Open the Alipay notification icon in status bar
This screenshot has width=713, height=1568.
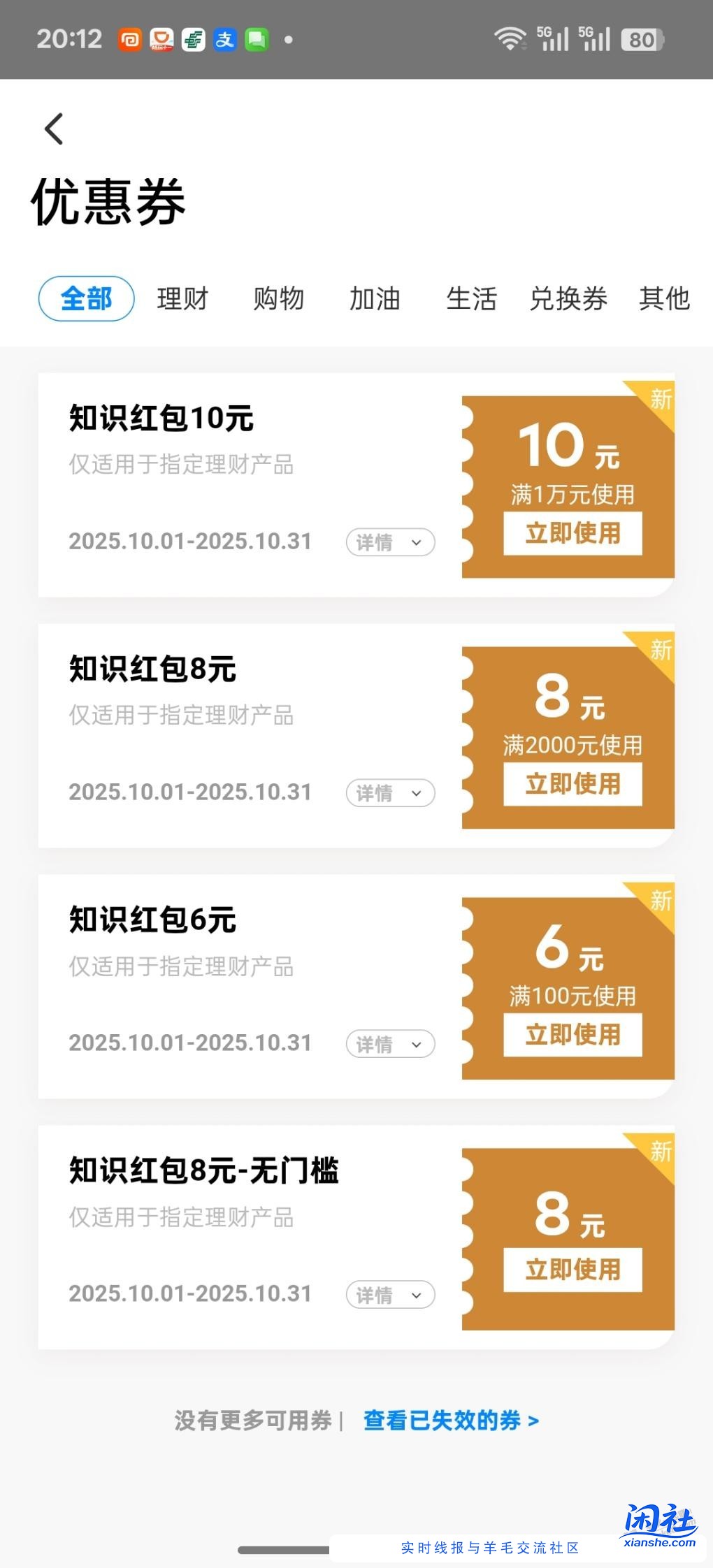(225, 38)
